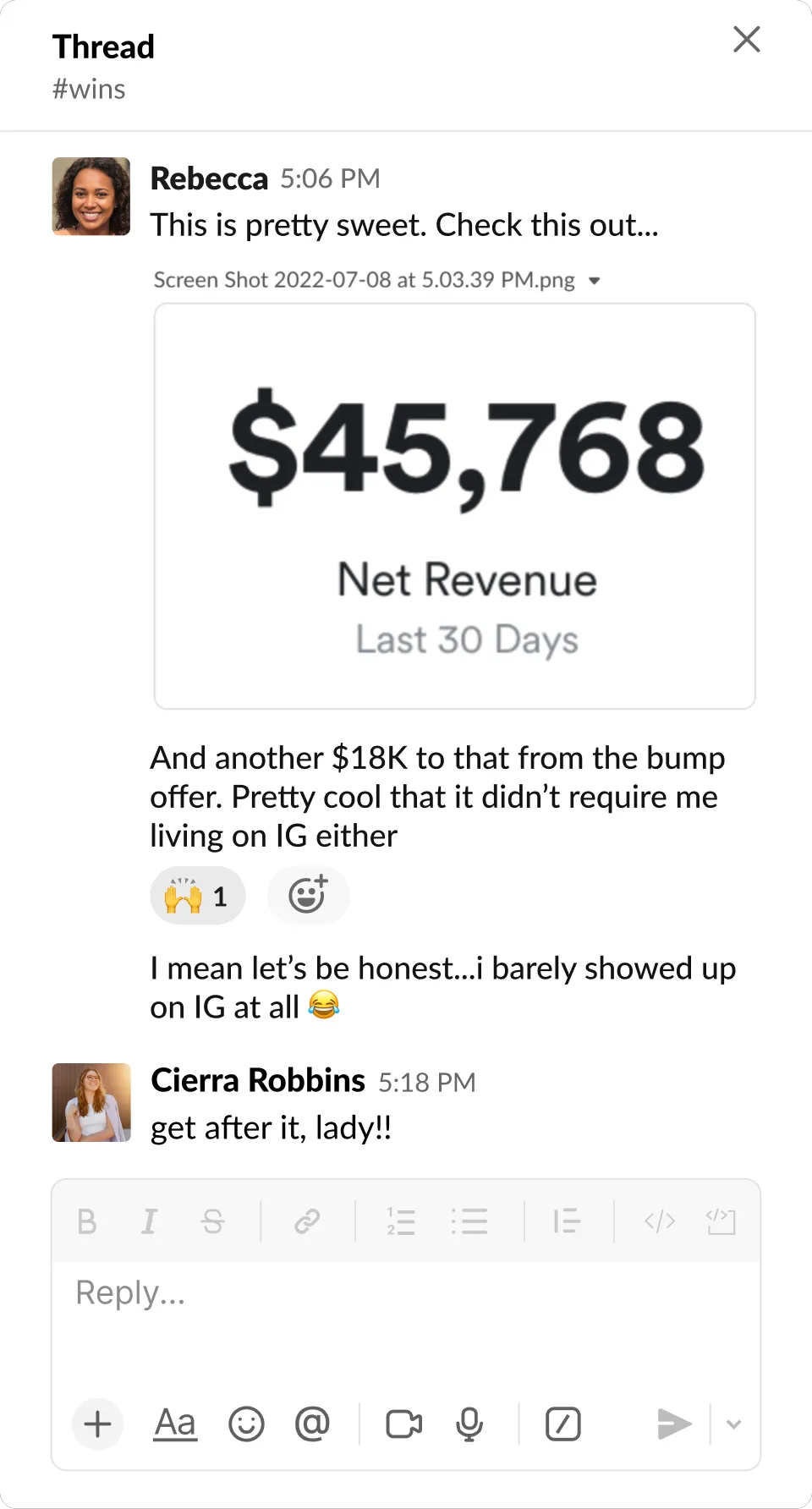The image size is (812, 1509).
Task: Open Cierra Robbins' profile picture
Action: pos(91,1102)
